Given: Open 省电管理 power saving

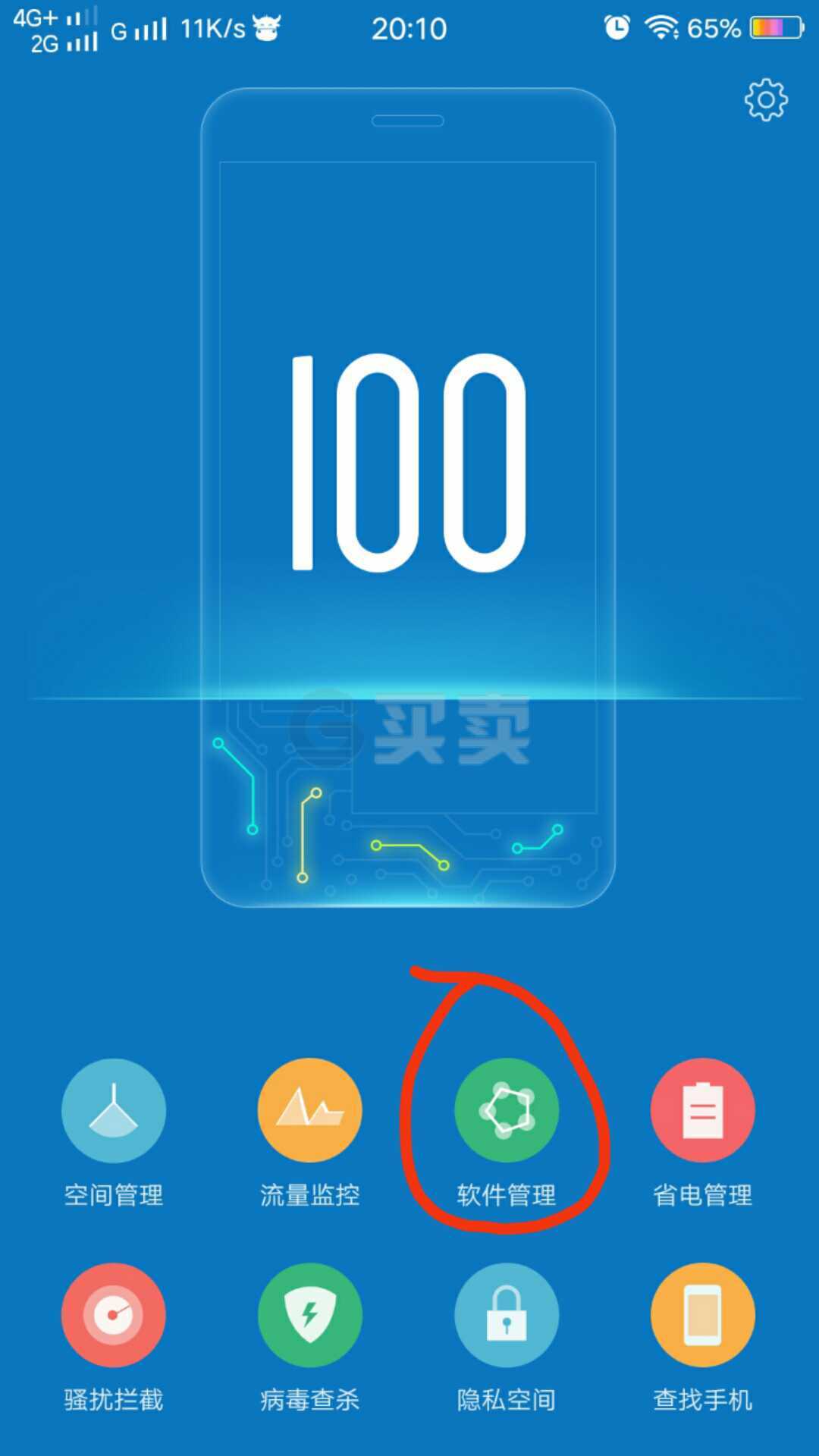Looking at the screenshot, I should point(702,1110).
